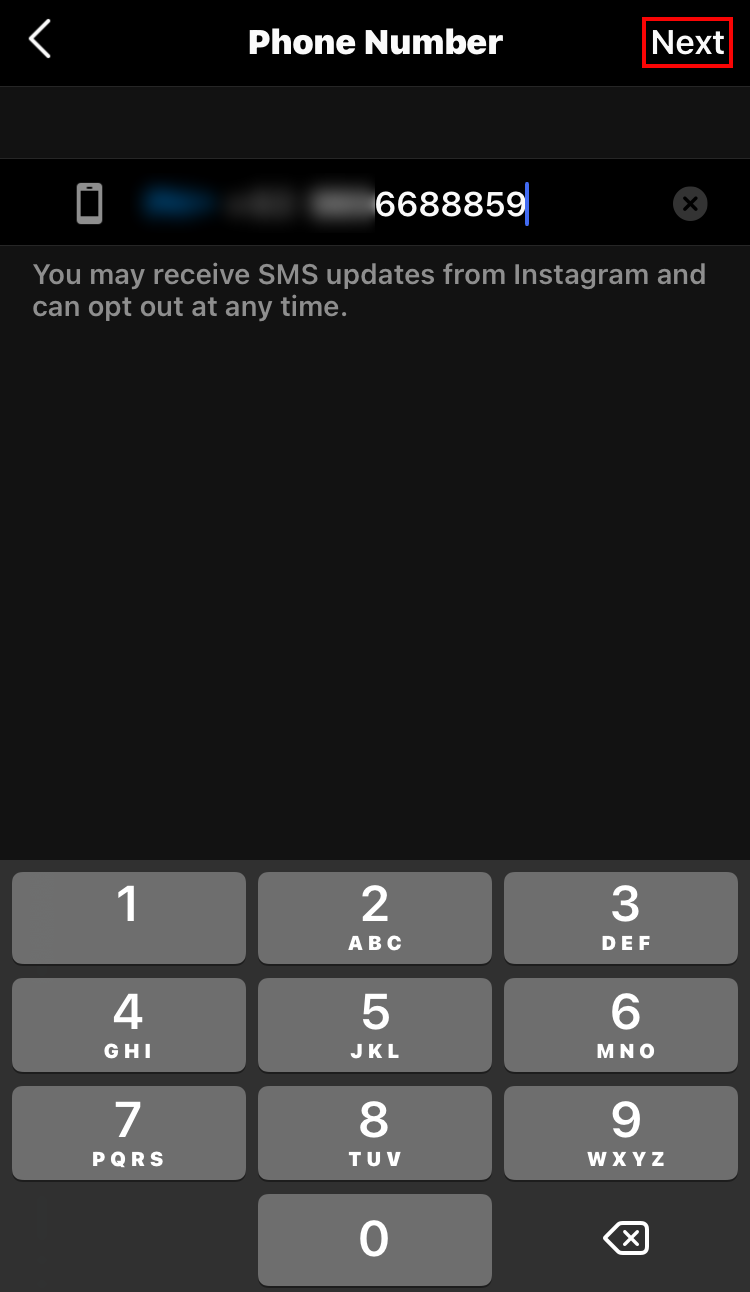Enter digit 7 on the keypad
The image size is (750, 1292).
[128, 1132]
